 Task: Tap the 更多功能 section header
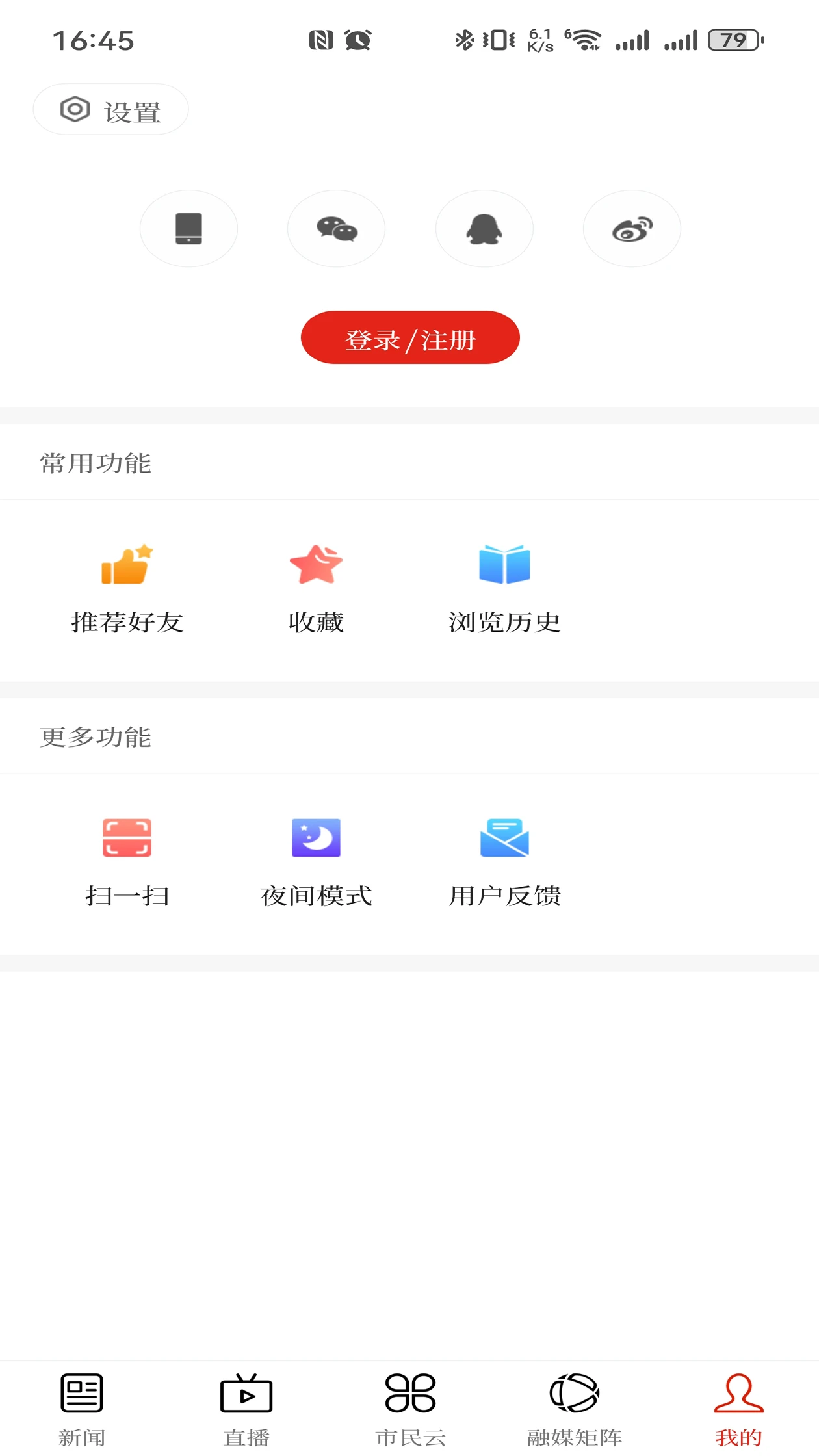pos(96,737)
